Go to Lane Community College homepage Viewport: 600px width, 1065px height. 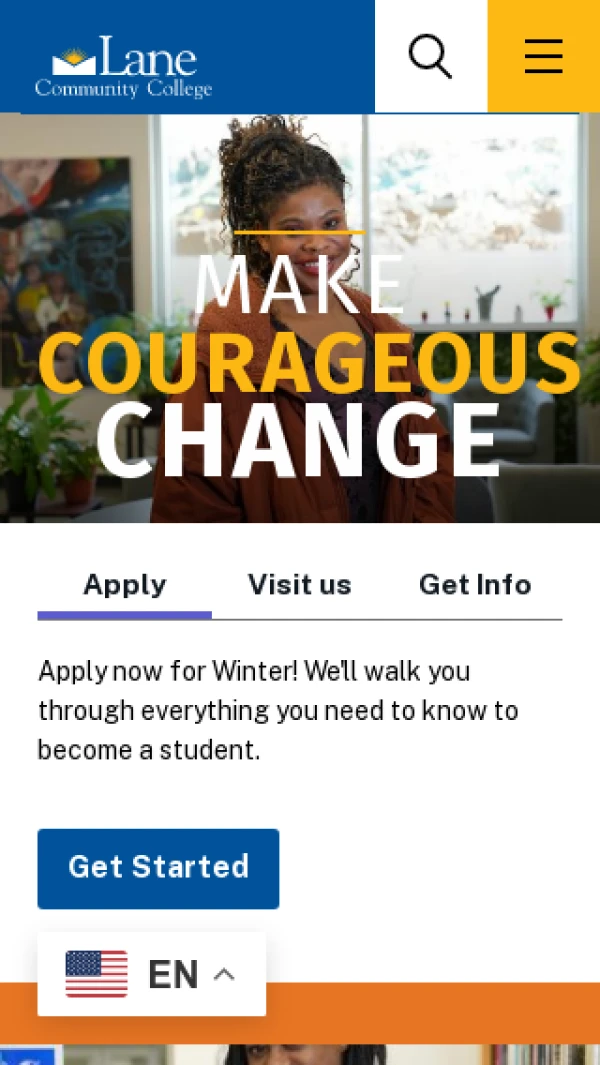pos(124,66)
